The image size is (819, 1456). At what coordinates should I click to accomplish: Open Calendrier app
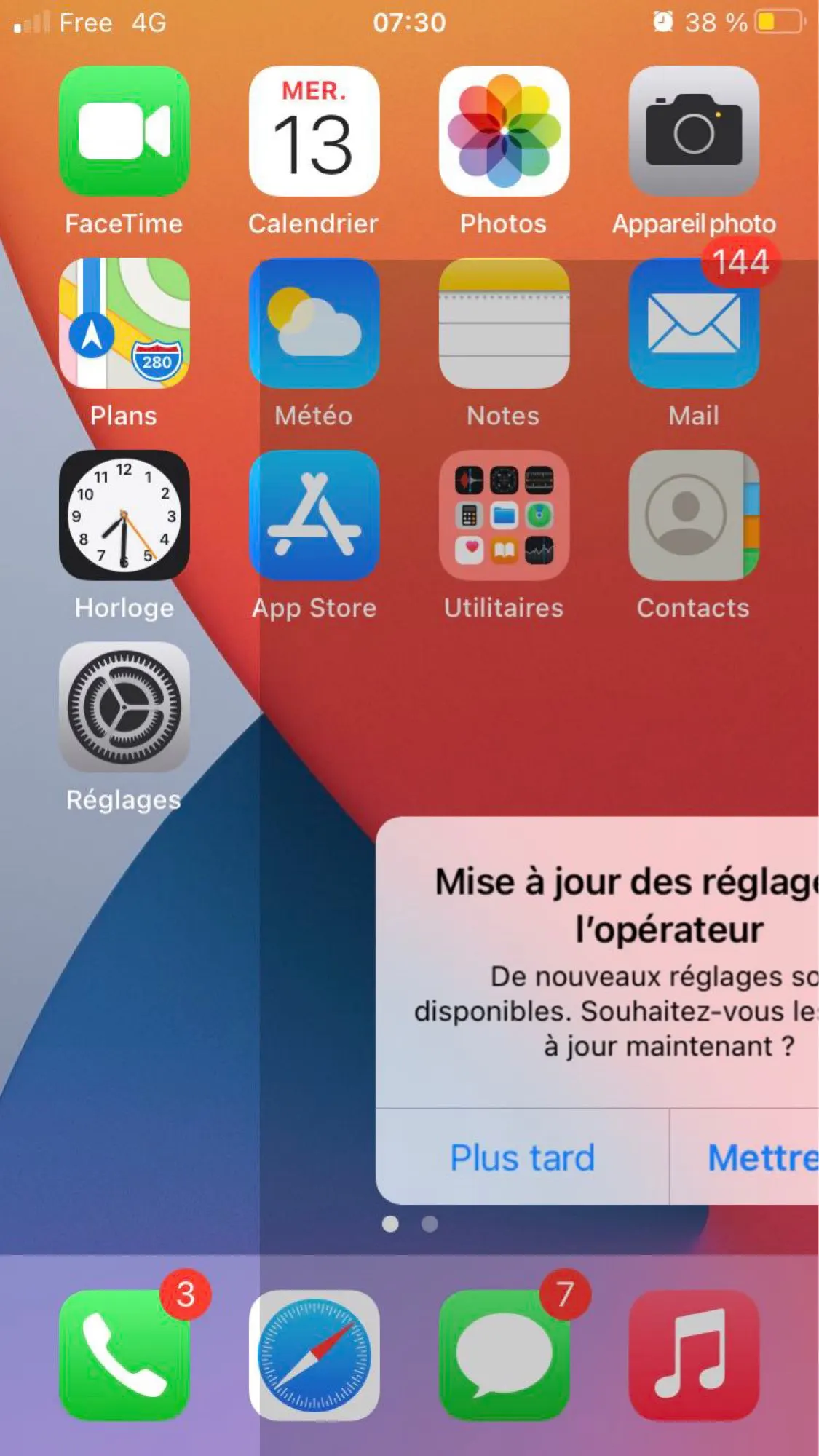[314, 131]
